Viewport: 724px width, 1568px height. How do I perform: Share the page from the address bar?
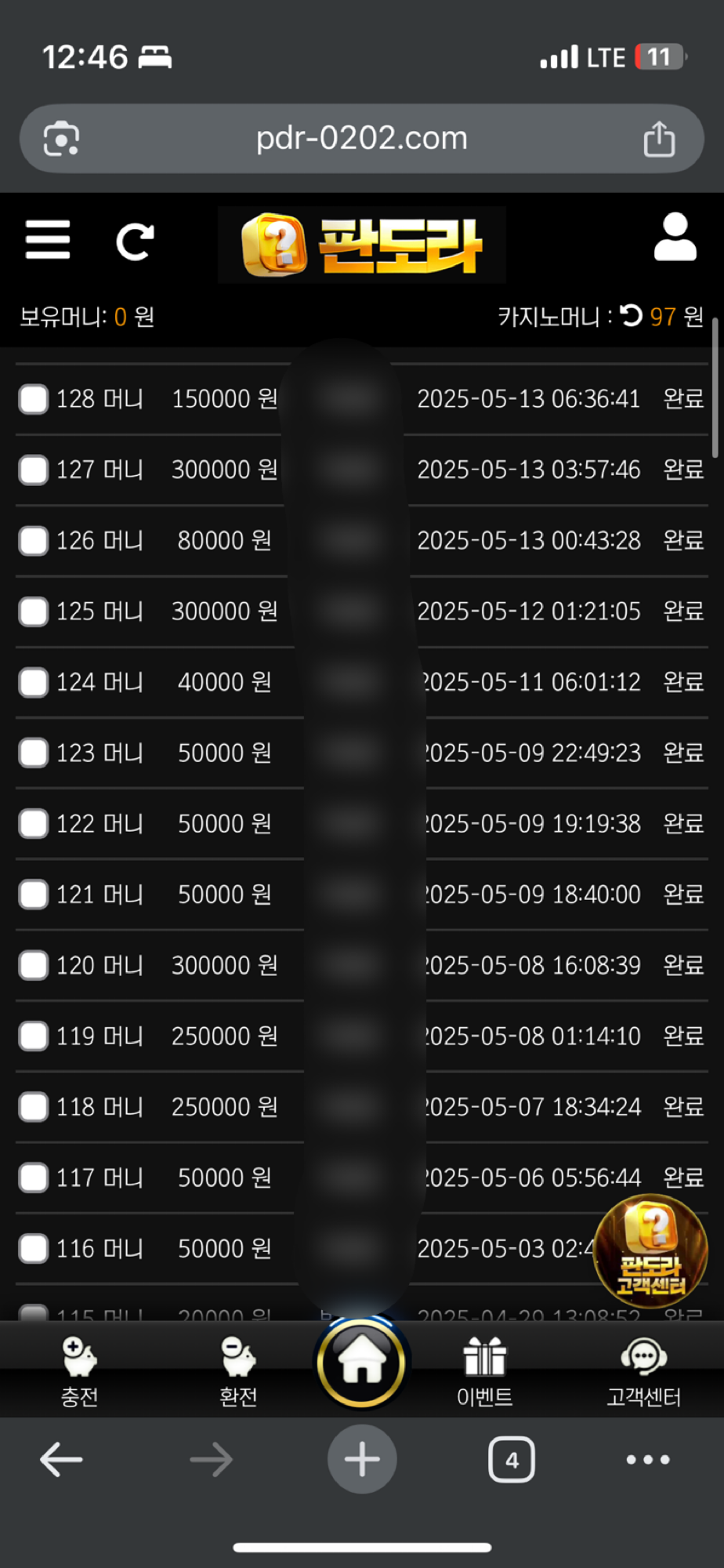[x=659, y=139]
